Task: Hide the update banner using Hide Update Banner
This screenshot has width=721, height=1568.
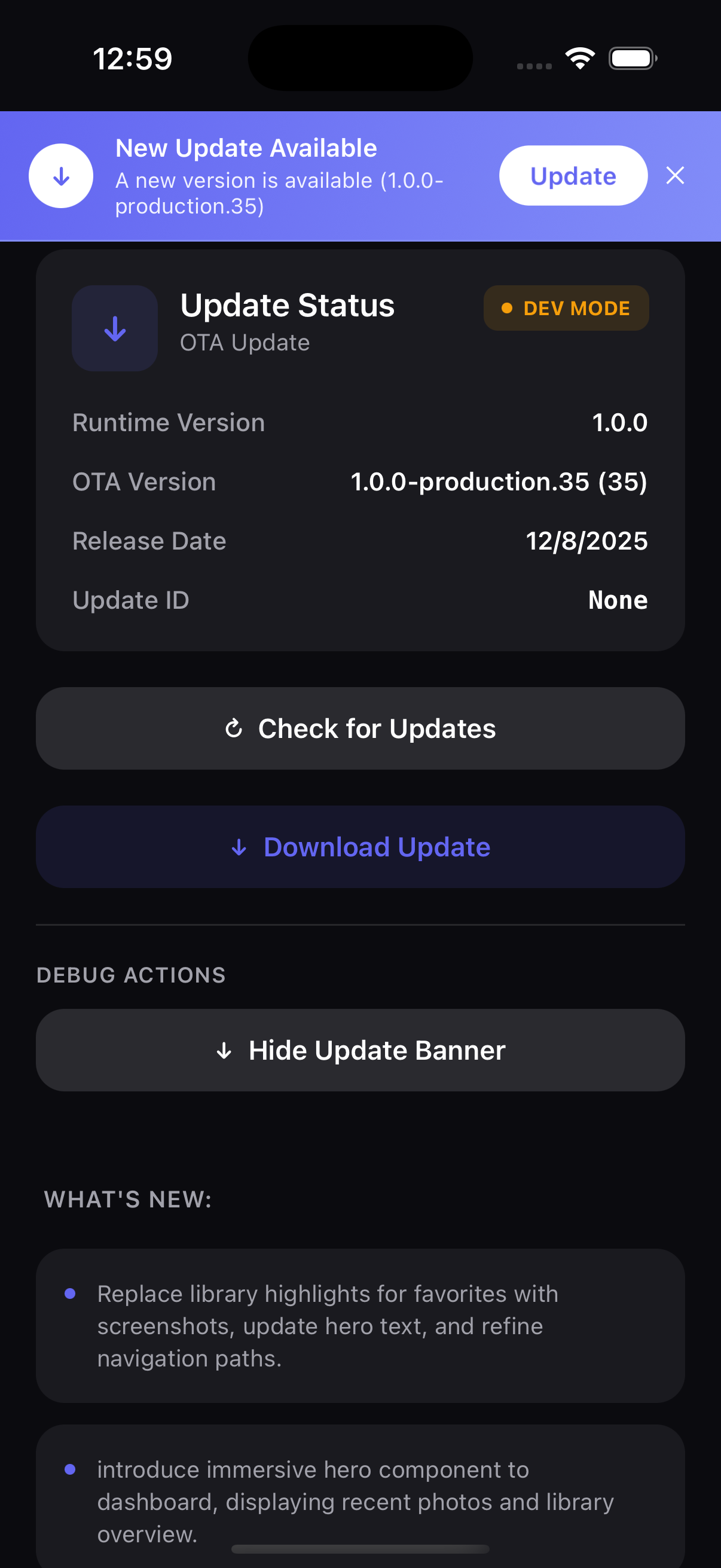Action: point(360,1050)
